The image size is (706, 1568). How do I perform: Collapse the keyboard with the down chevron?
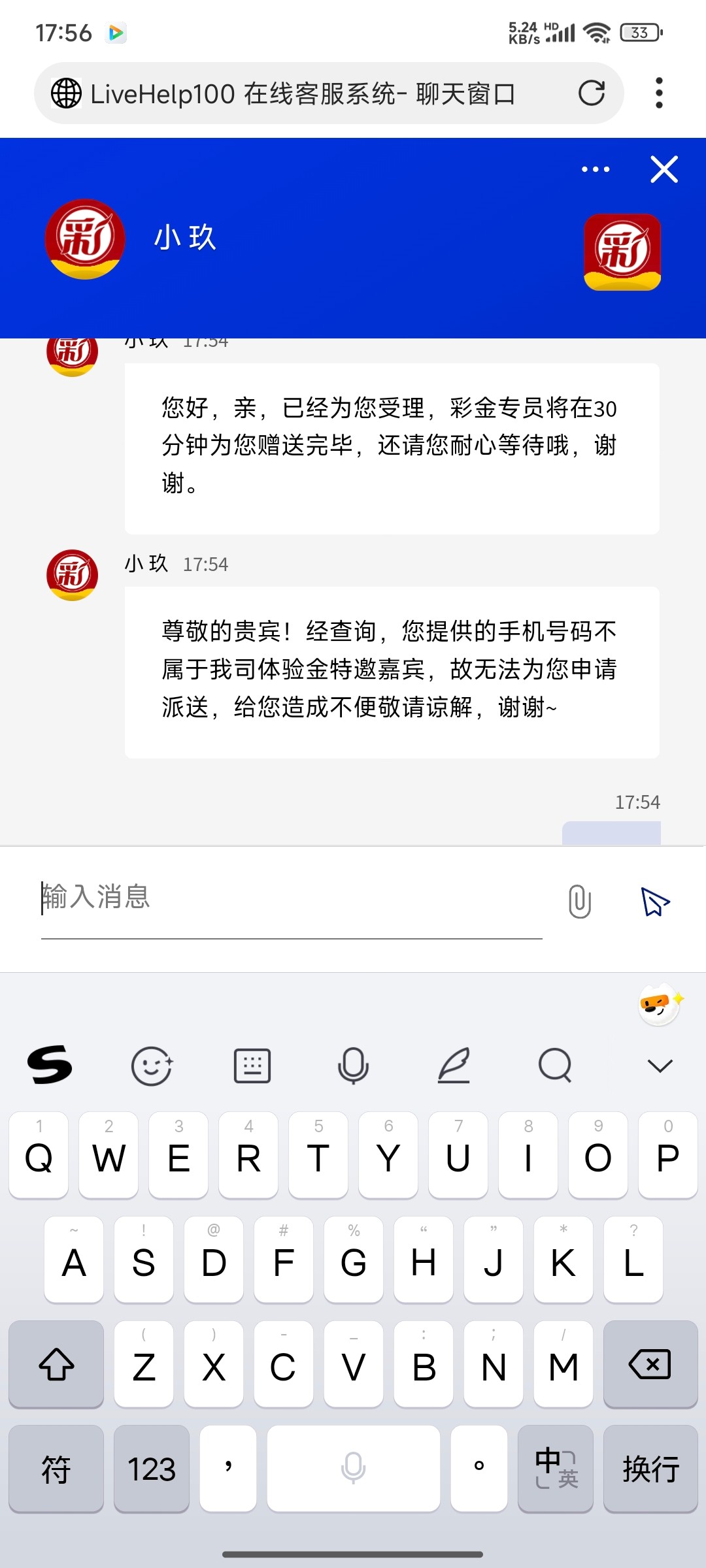pos(660,1066)
